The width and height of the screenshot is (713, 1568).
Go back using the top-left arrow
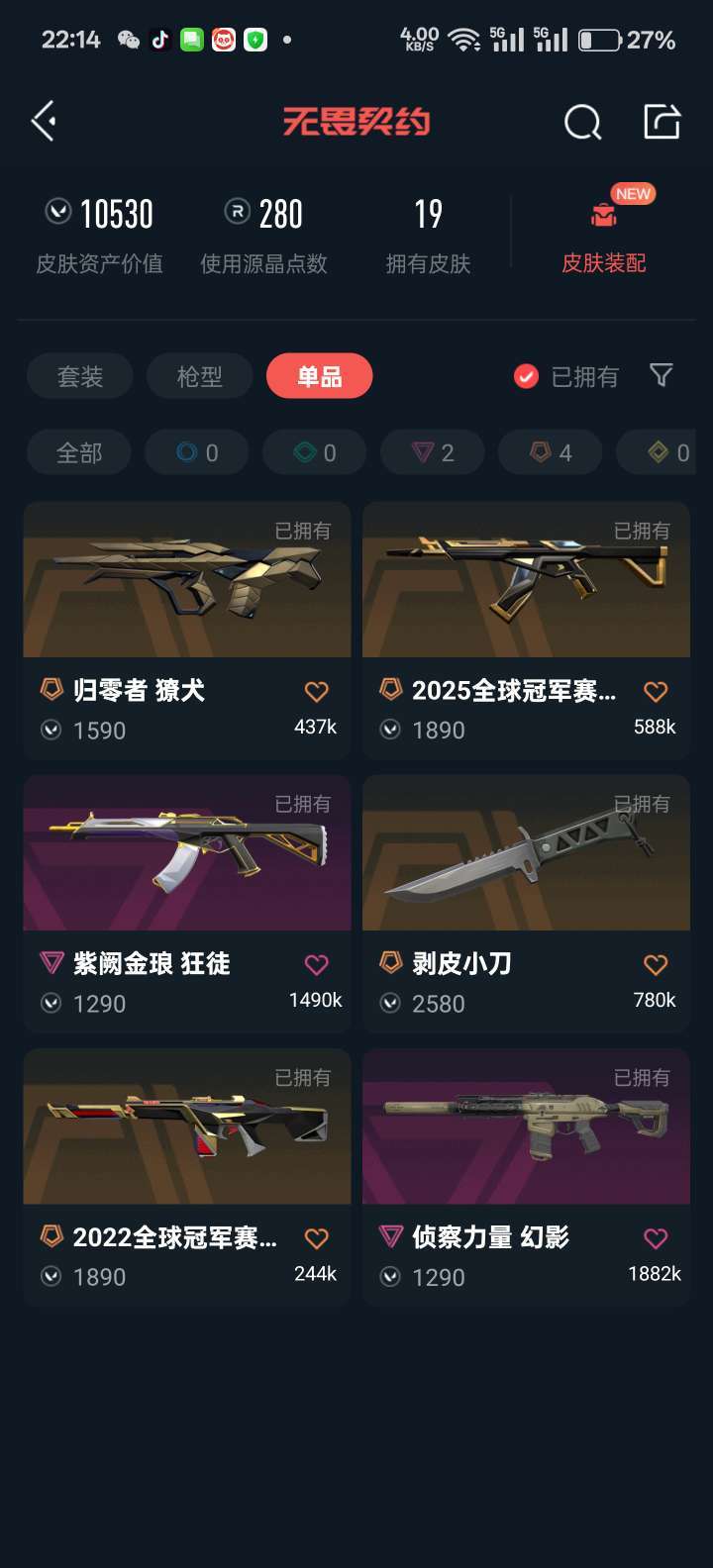(44, 121)
